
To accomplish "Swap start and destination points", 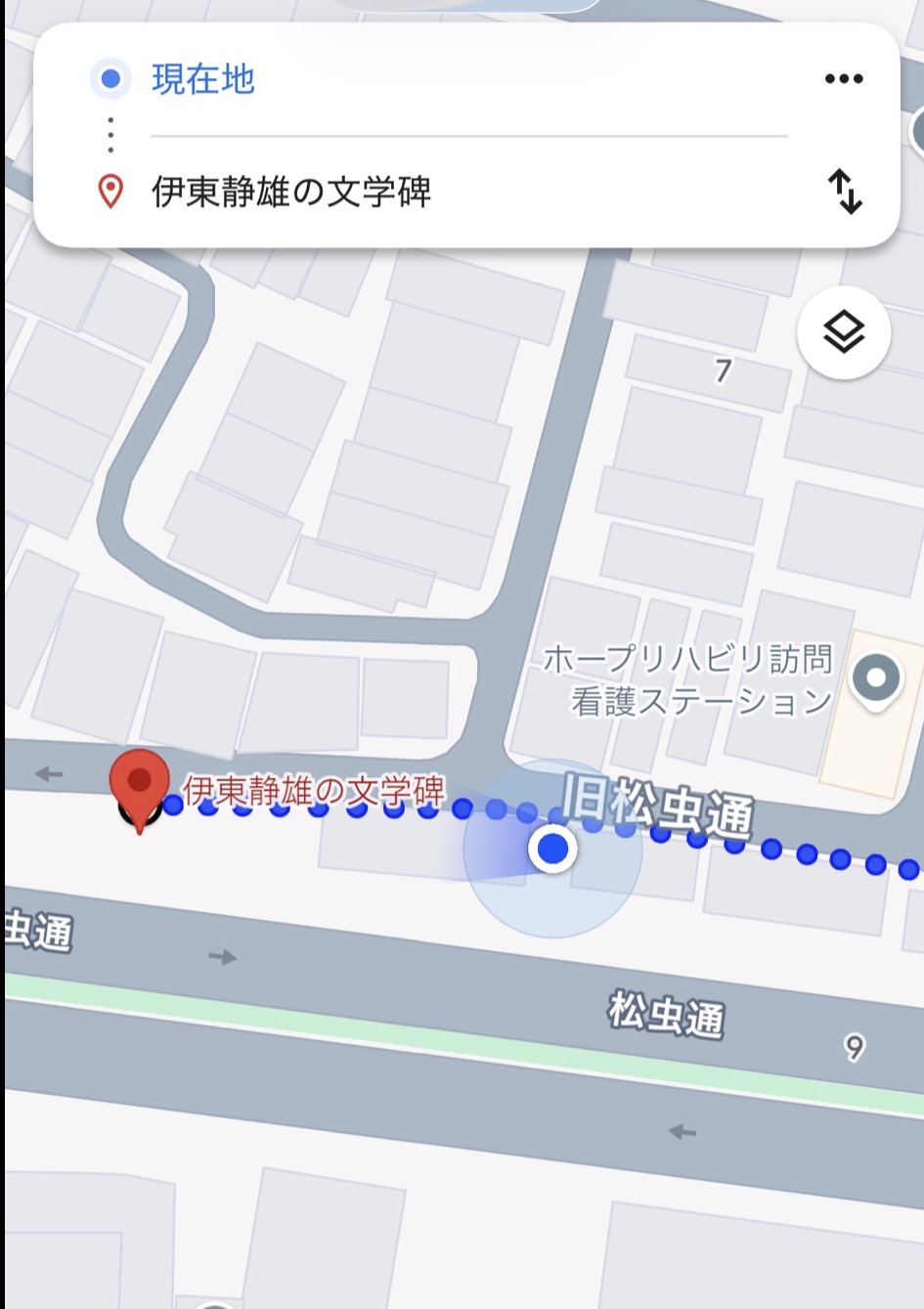I will pos(845,192).
